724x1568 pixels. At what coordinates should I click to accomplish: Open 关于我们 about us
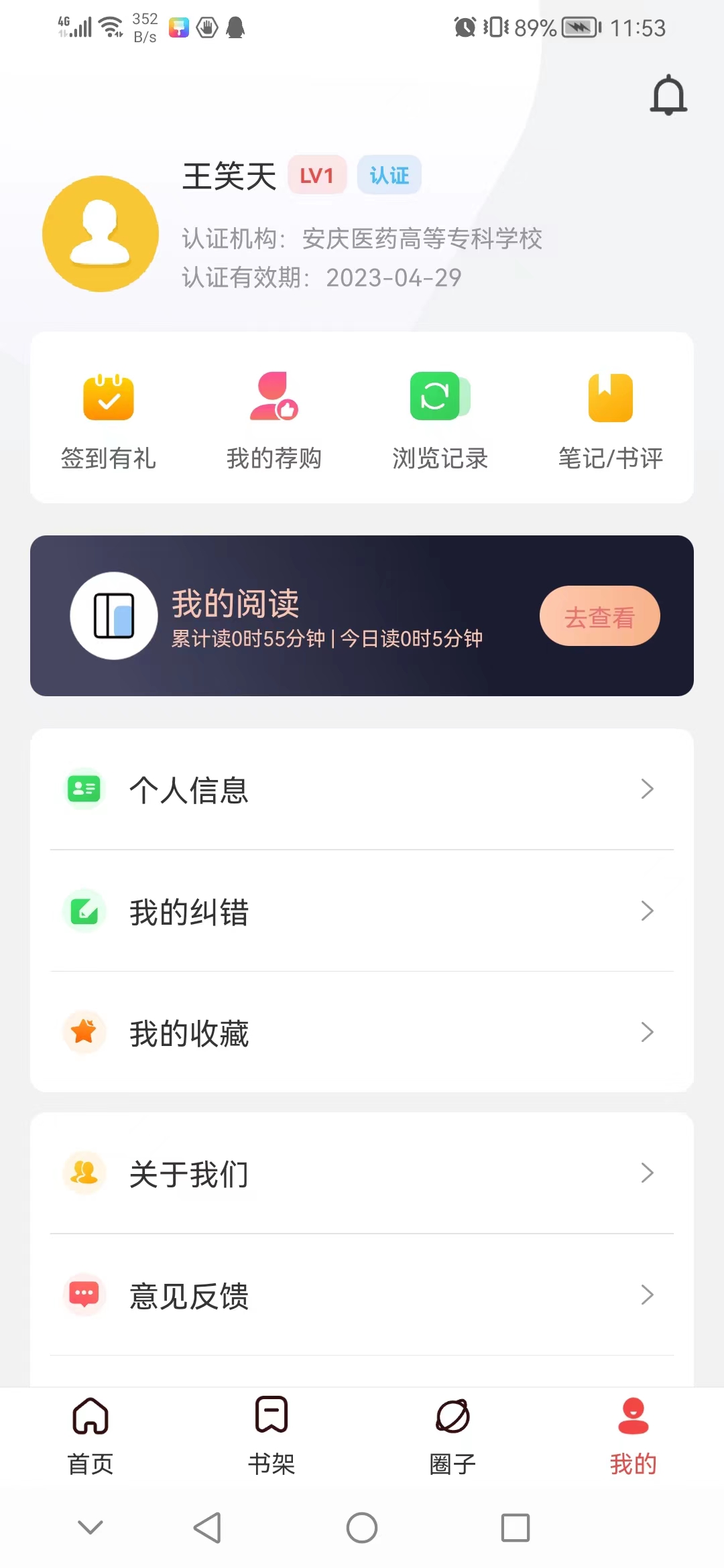point(362,1173)
